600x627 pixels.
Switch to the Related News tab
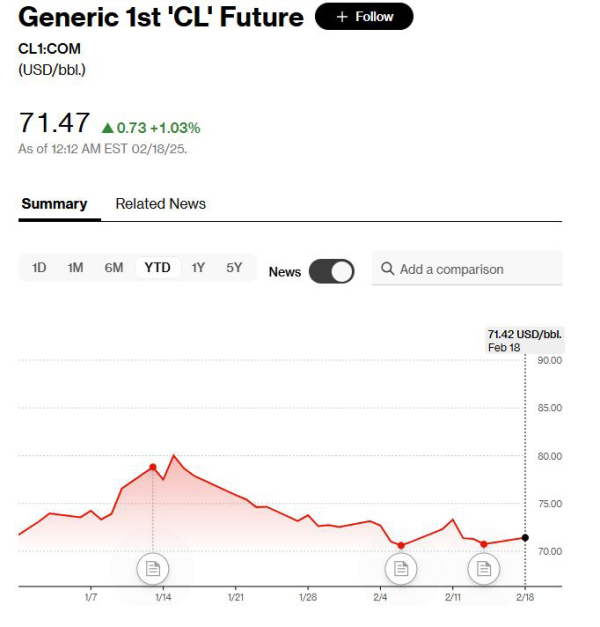pyautogui.click(x=160, y=203)
